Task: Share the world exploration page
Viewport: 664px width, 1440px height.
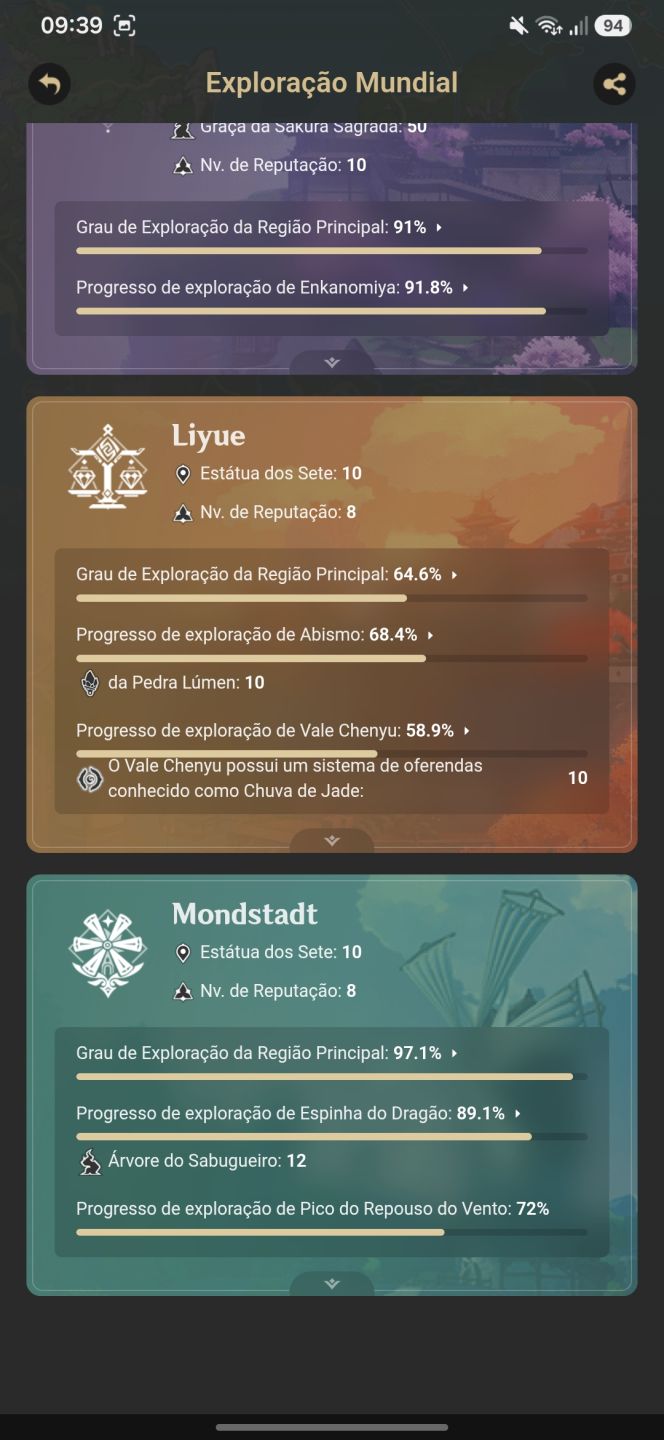Action: [614, 84]
